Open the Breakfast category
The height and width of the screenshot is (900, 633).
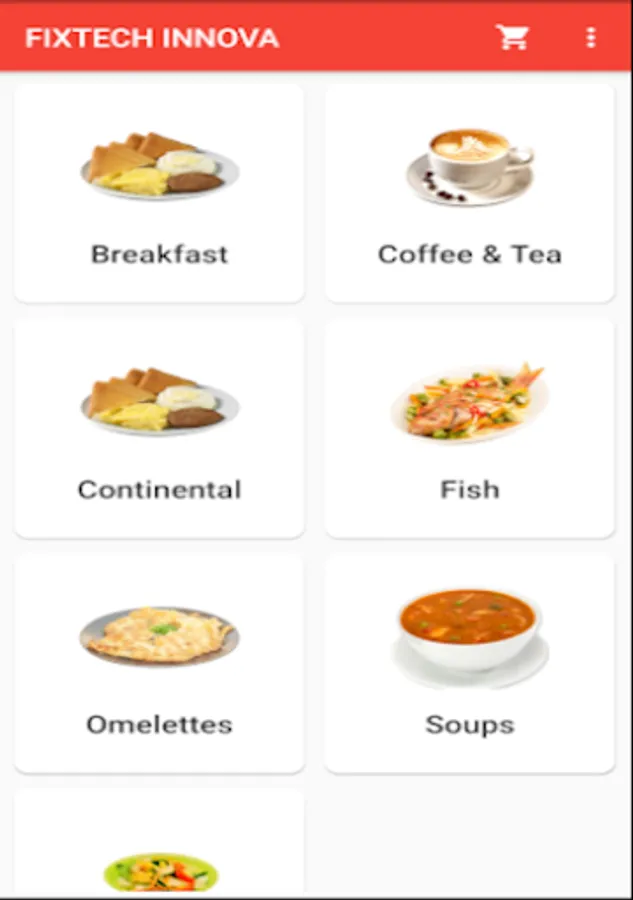pos(159,193)
